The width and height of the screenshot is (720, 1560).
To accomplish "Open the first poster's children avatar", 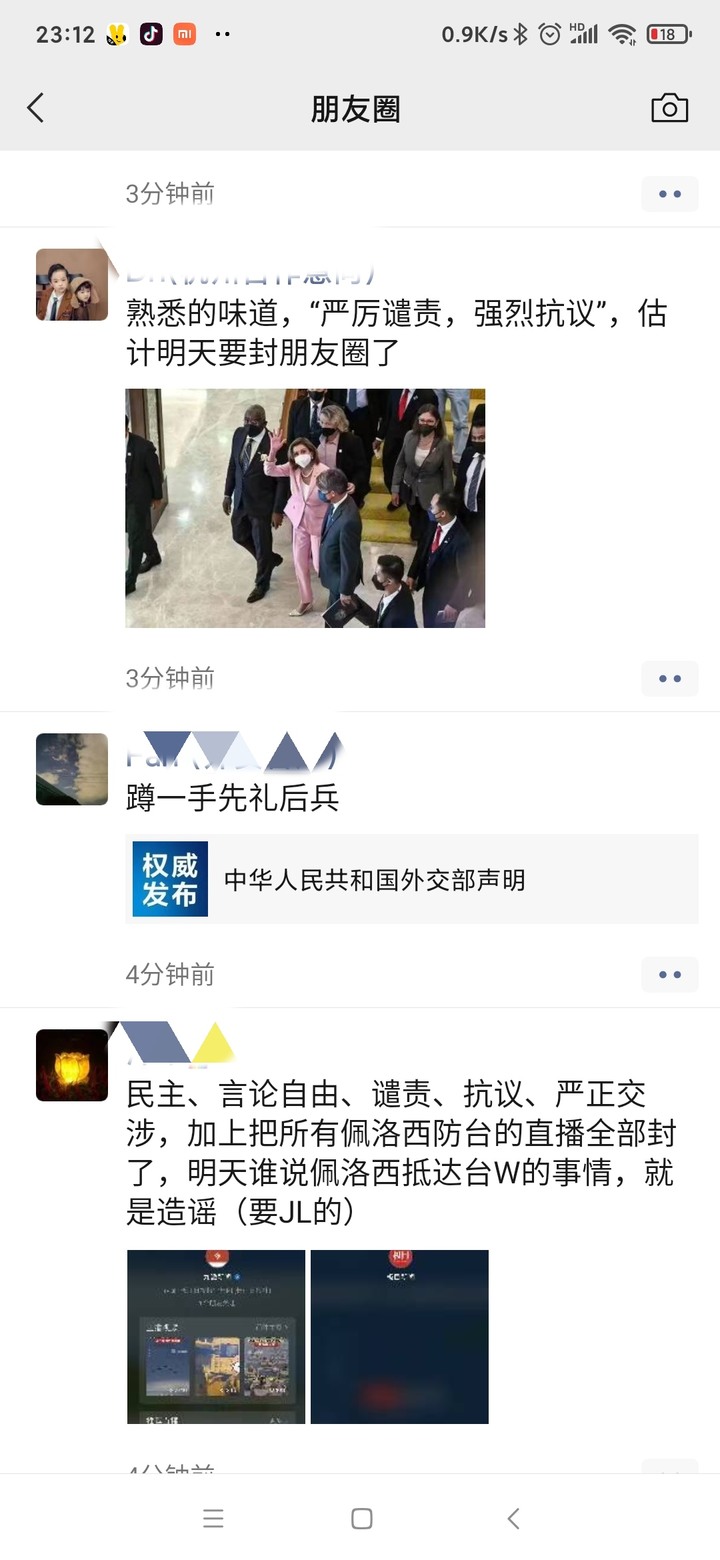I will point(71,283).
